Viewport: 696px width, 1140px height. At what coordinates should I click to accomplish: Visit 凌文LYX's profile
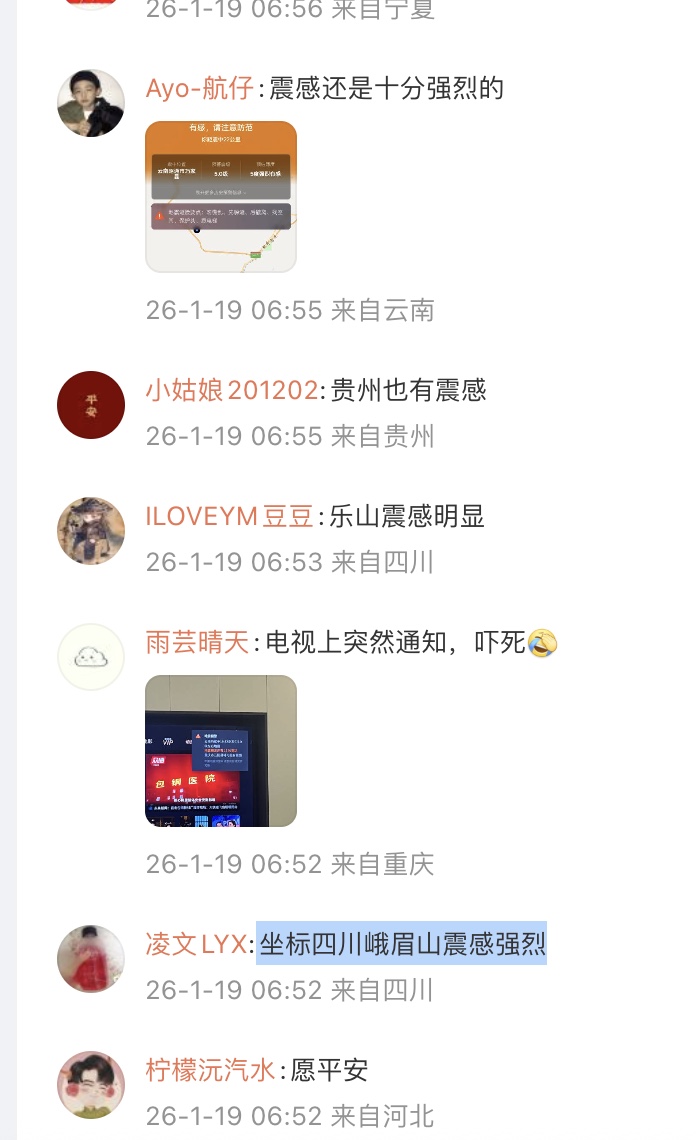pos(196,944)
